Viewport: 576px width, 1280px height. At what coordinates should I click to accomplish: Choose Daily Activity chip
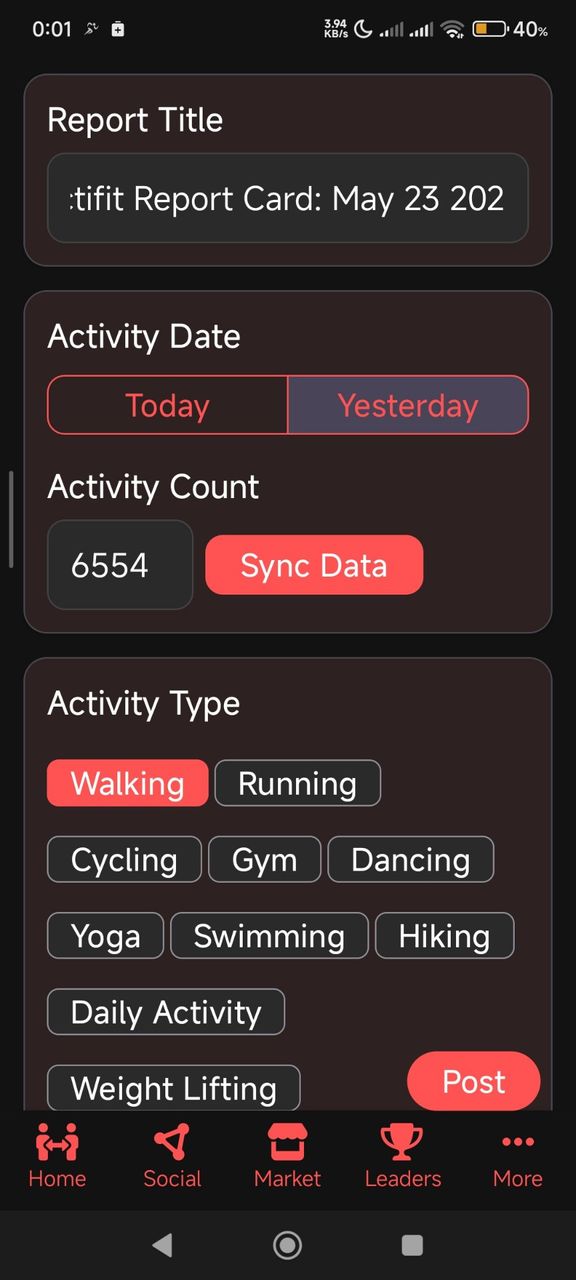tap(166, 1012)
